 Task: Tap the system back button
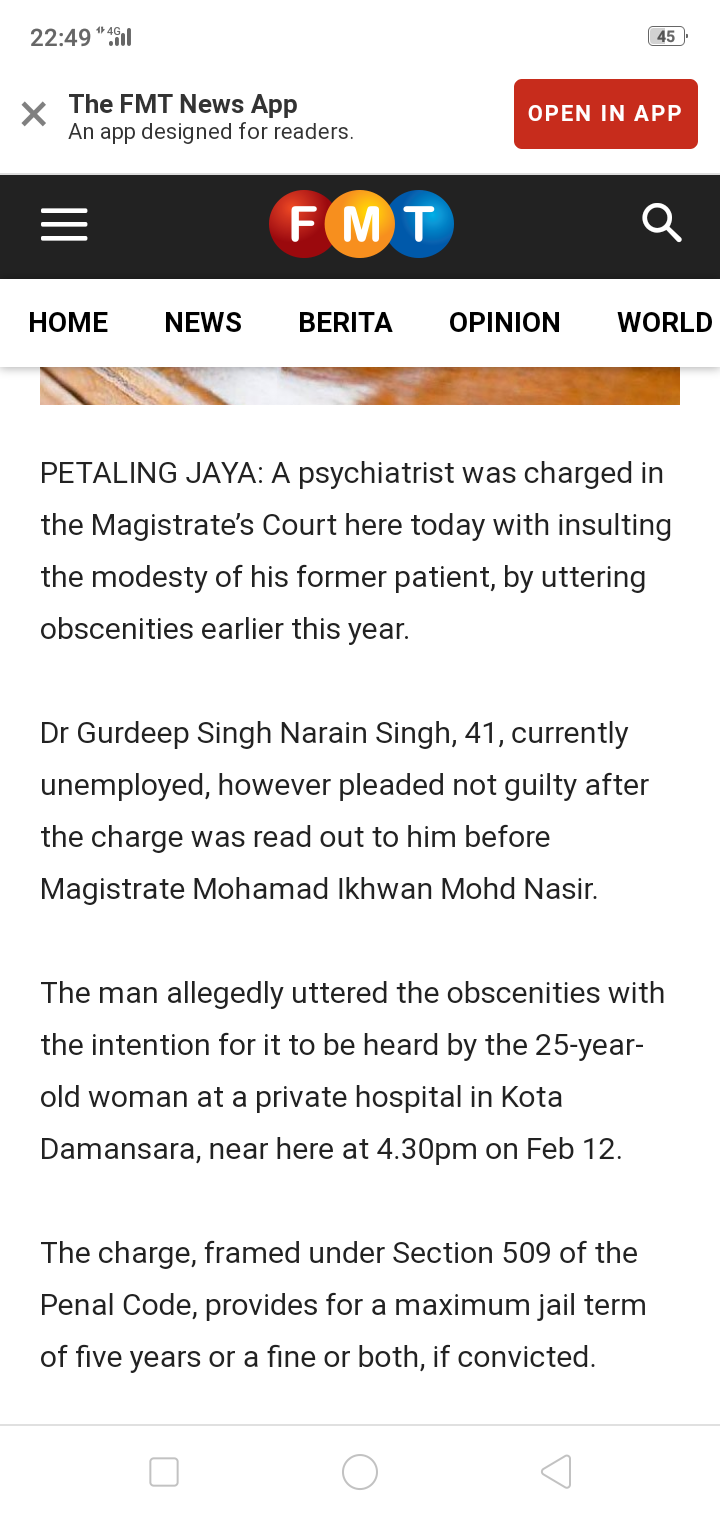(x=556, y=1471)
